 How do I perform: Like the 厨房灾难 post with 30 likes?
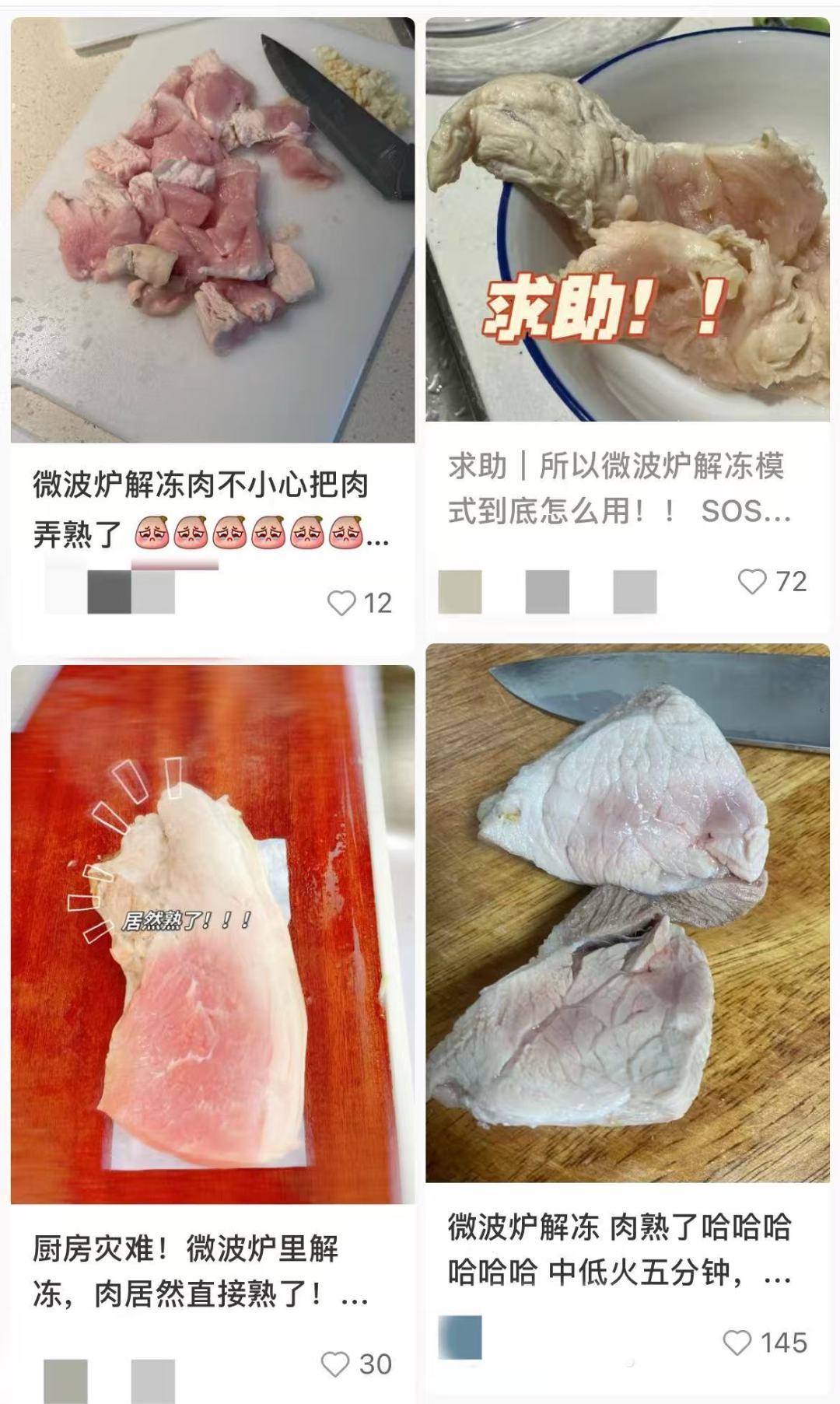point(335,1364)
